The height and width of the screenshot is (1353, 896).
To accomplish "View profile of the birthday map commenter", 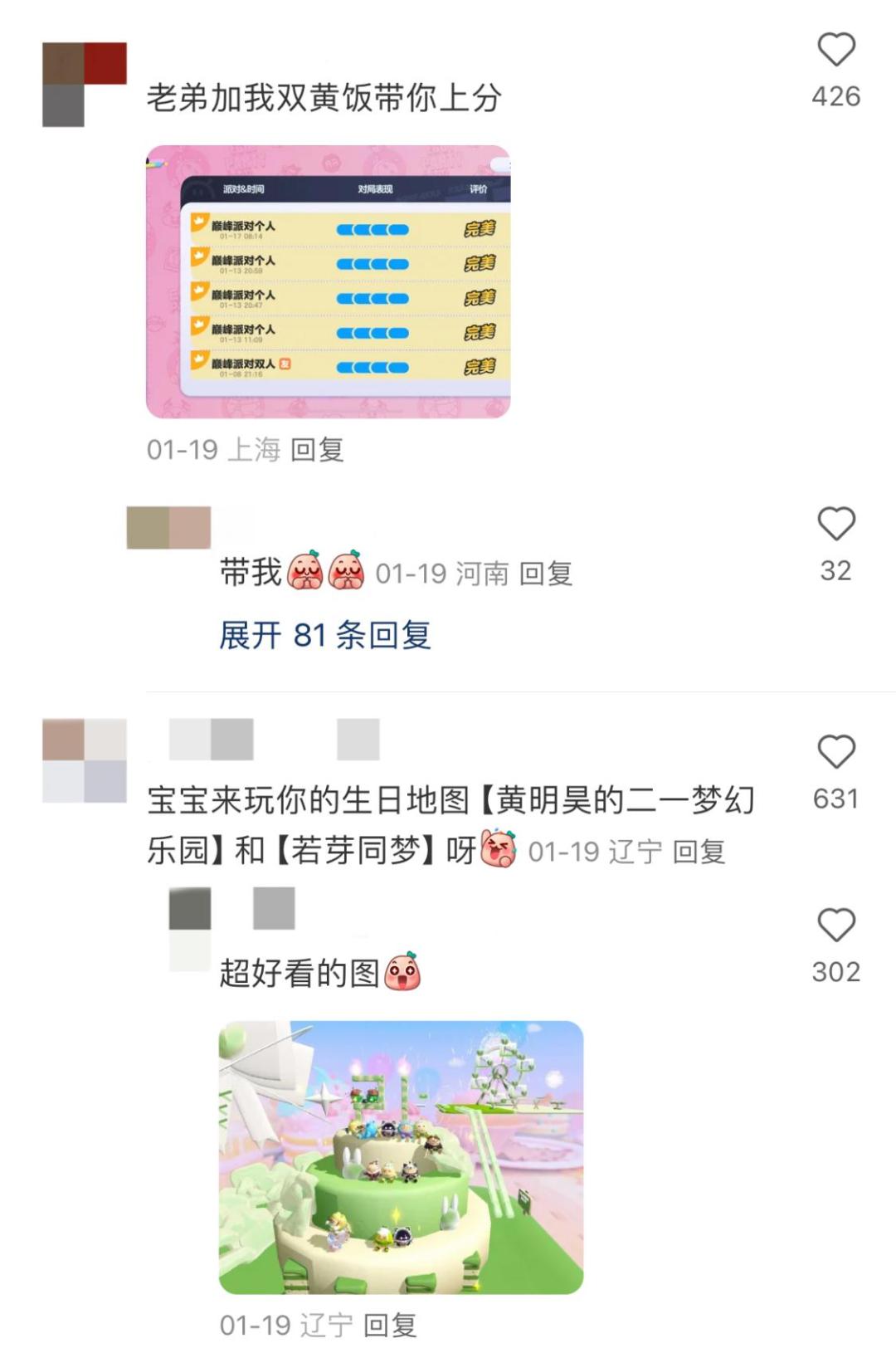I will click(x=84, y=760).
